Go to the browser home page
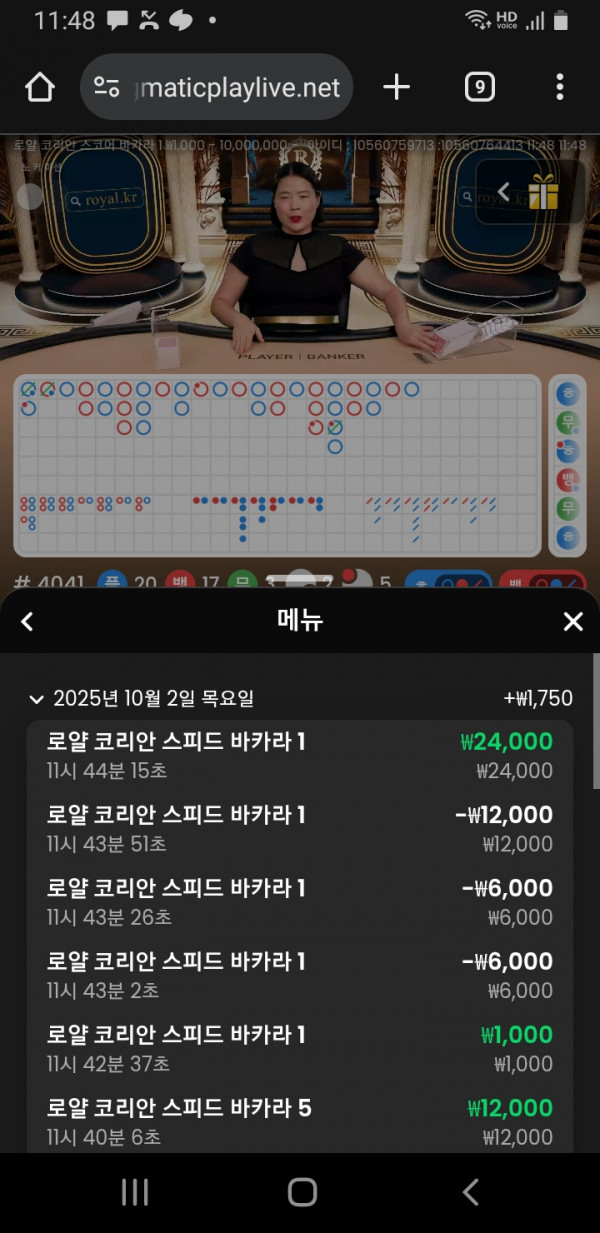This screenshot has height=1233, width=600. [x=40, y=88]
